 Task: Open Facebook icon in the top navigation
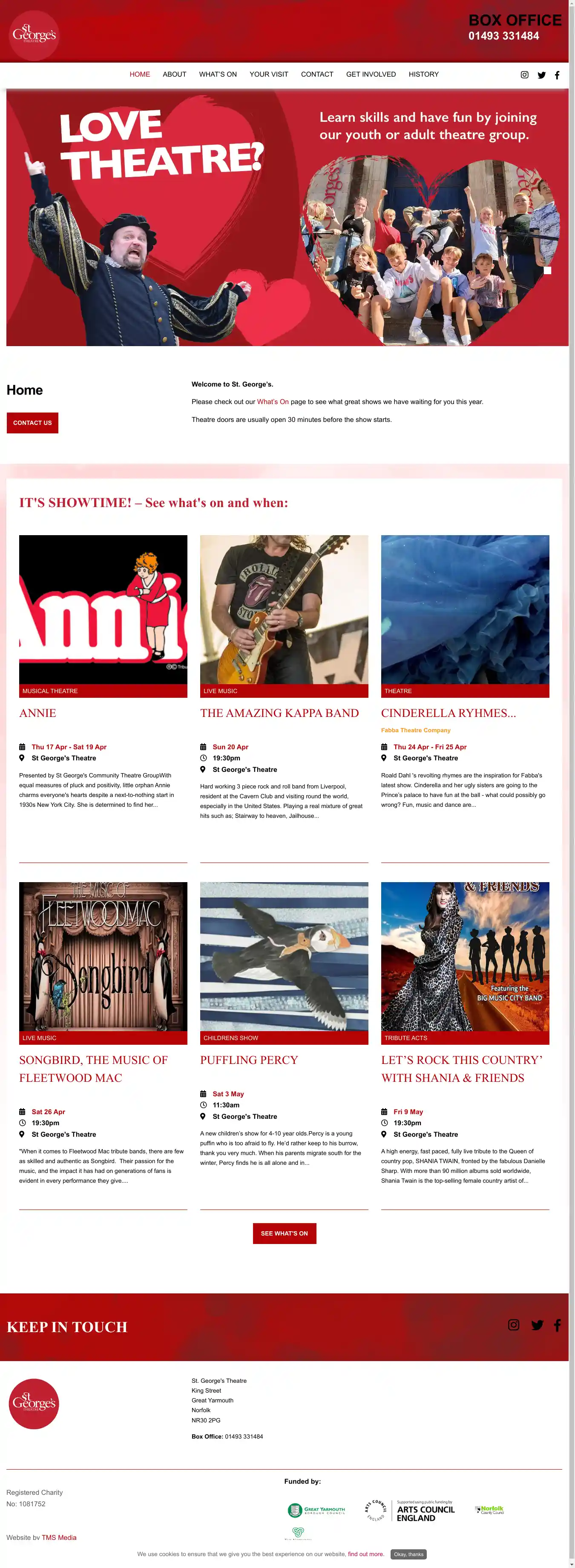[x=557, y=75]
